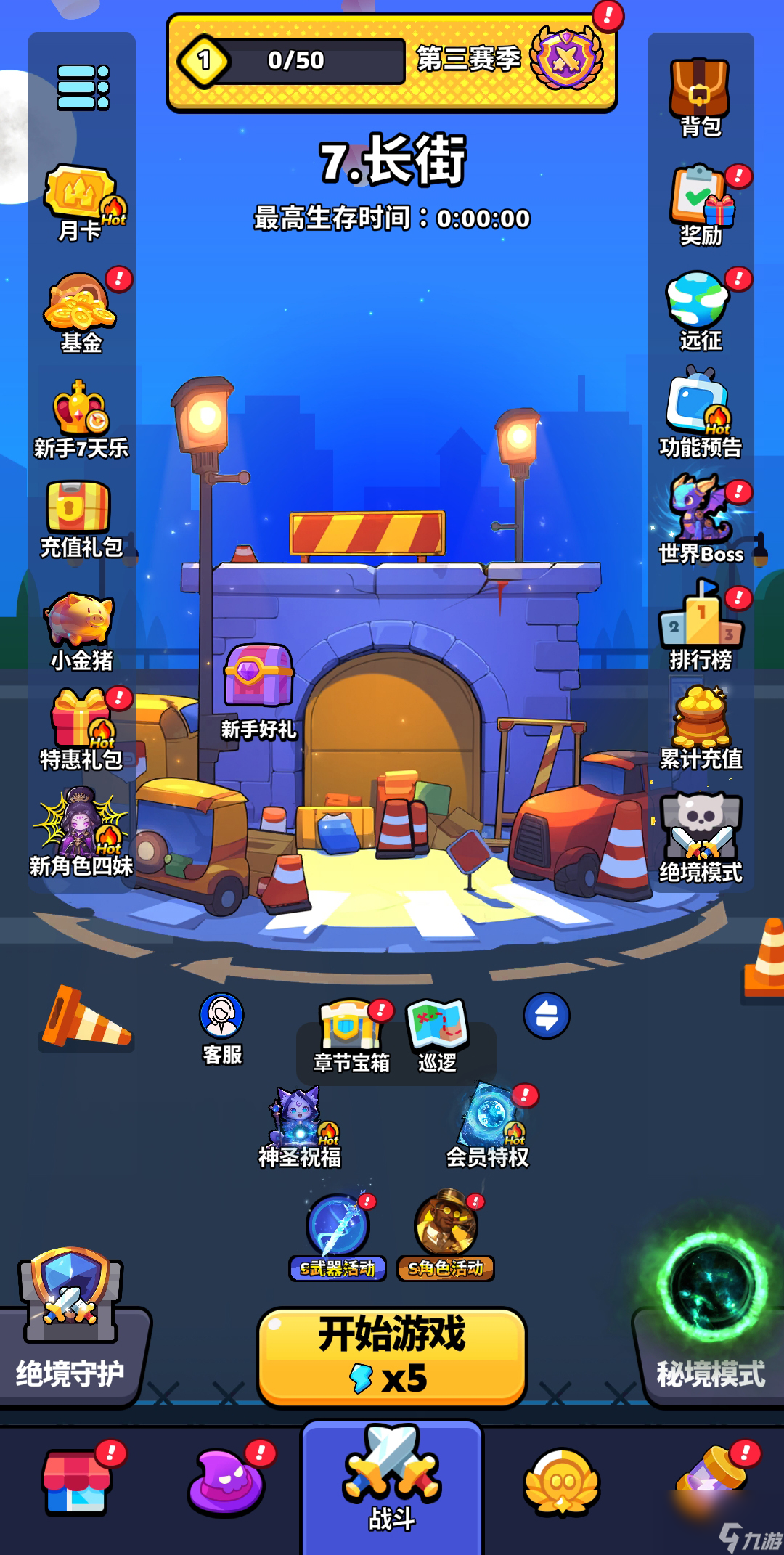
Task: Open the 奖励 rewards panel
Action: 700,205
